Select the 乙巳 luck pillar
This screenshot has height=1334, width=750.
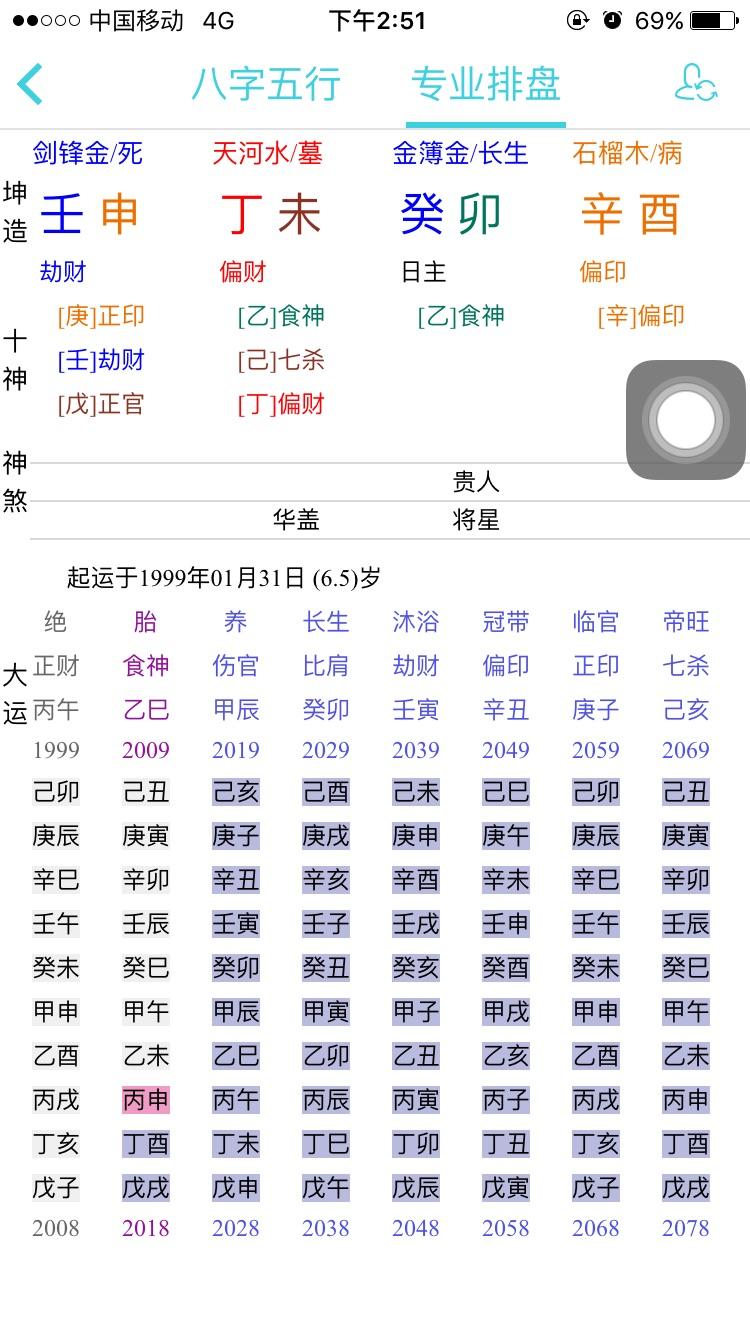coord(145,709)
